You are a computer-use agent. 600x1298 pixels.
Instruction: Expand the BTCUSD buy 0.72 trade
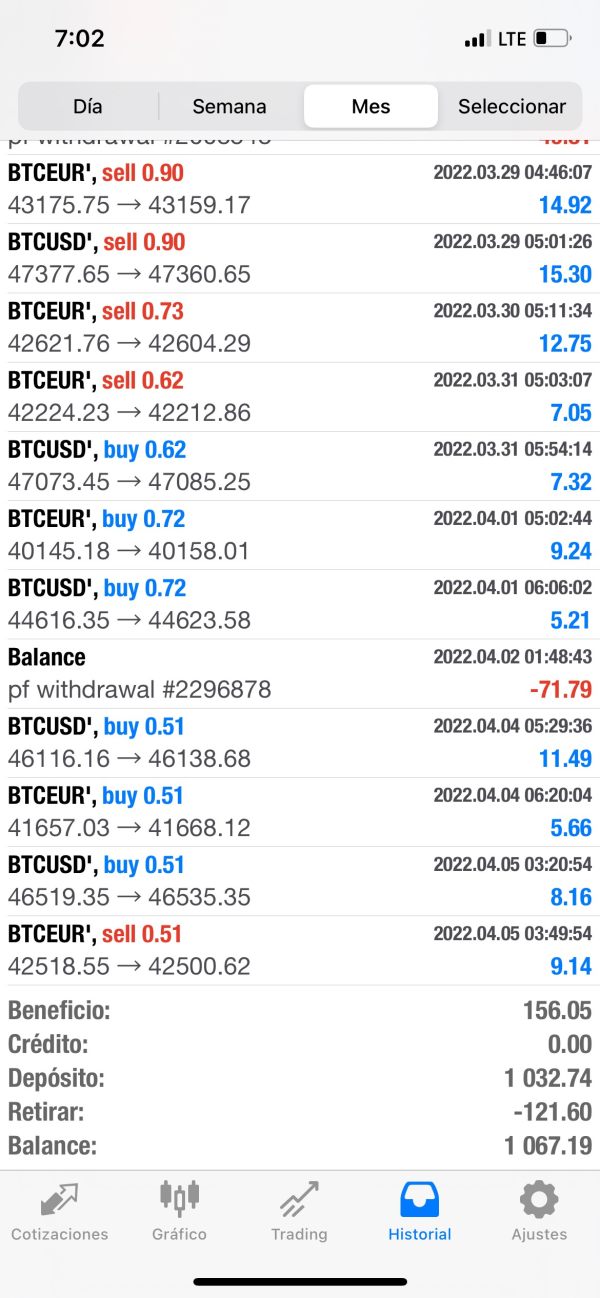pos(300,604)
